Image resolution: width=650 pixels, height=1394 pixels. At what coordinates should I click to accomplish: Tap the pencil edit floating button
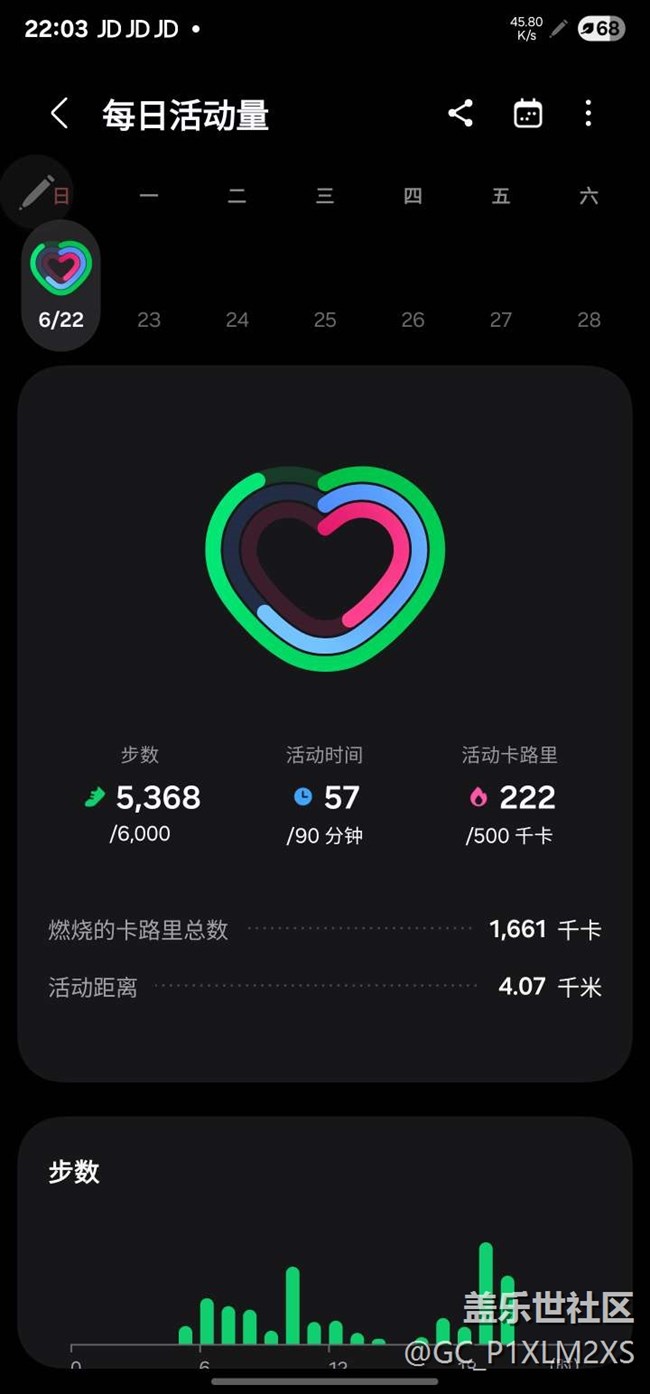tap(36, 192)
